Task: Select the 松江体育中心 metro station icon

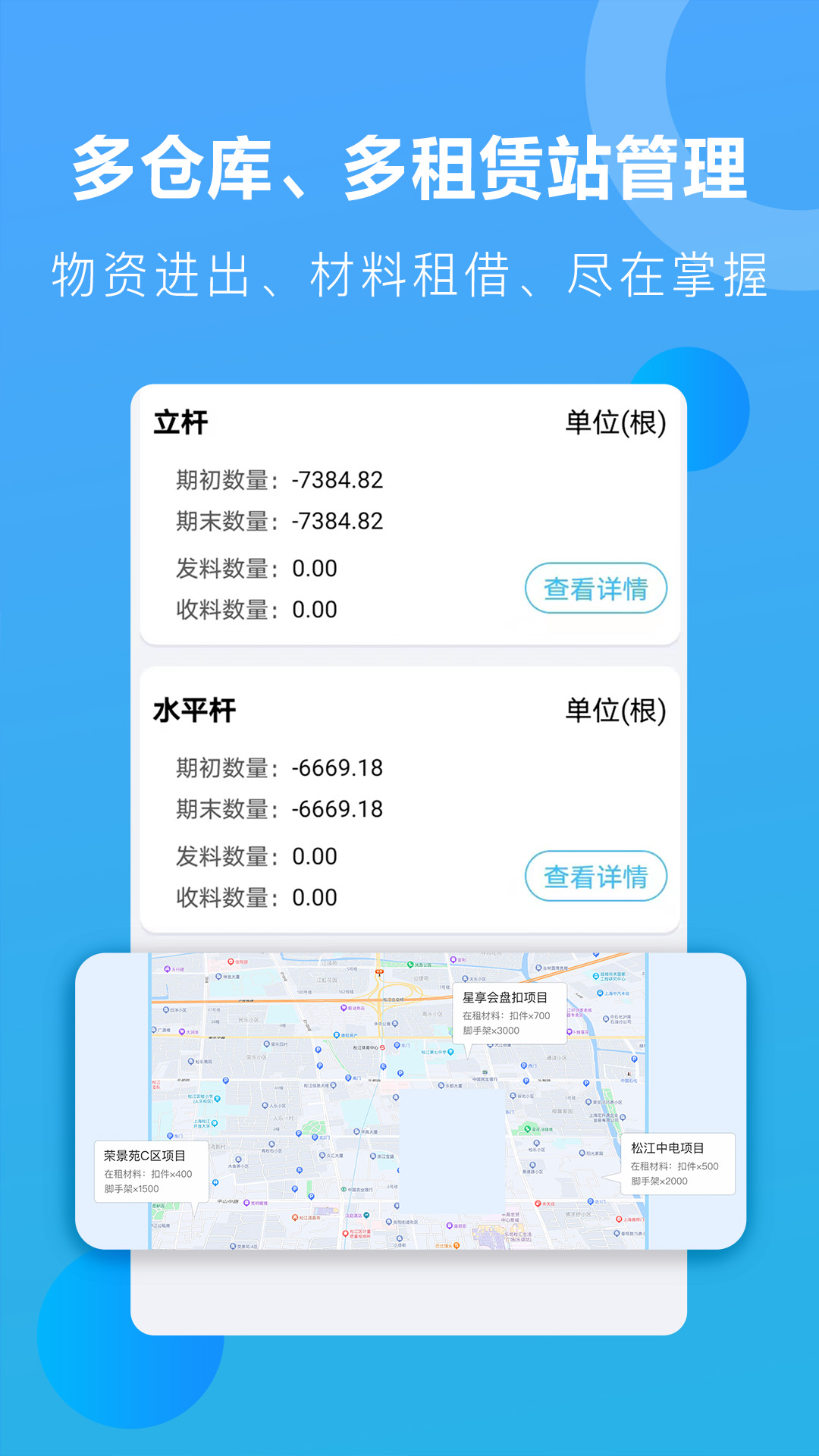Action: [383, 1047]
